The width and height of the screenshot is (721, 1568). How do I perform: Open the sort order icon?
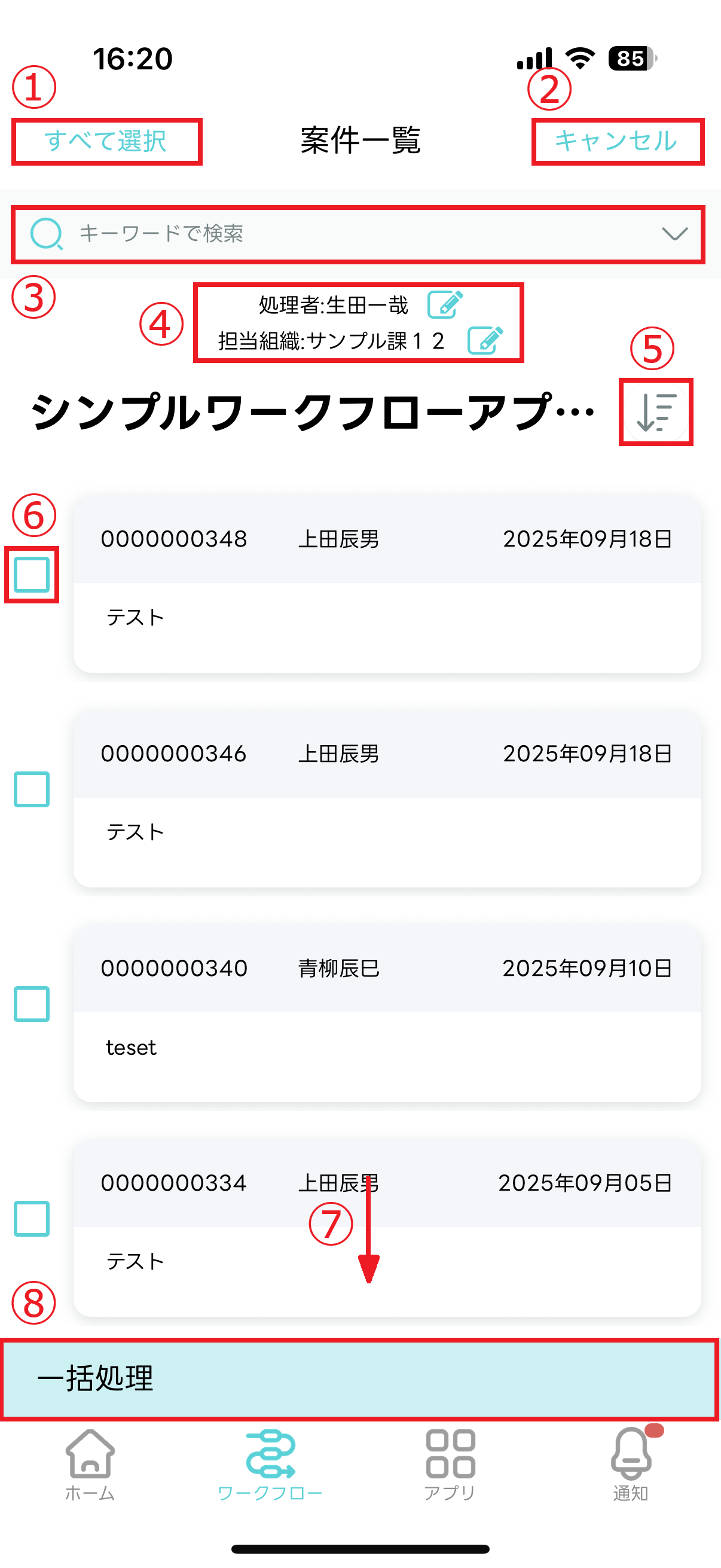tap(656, 412)
